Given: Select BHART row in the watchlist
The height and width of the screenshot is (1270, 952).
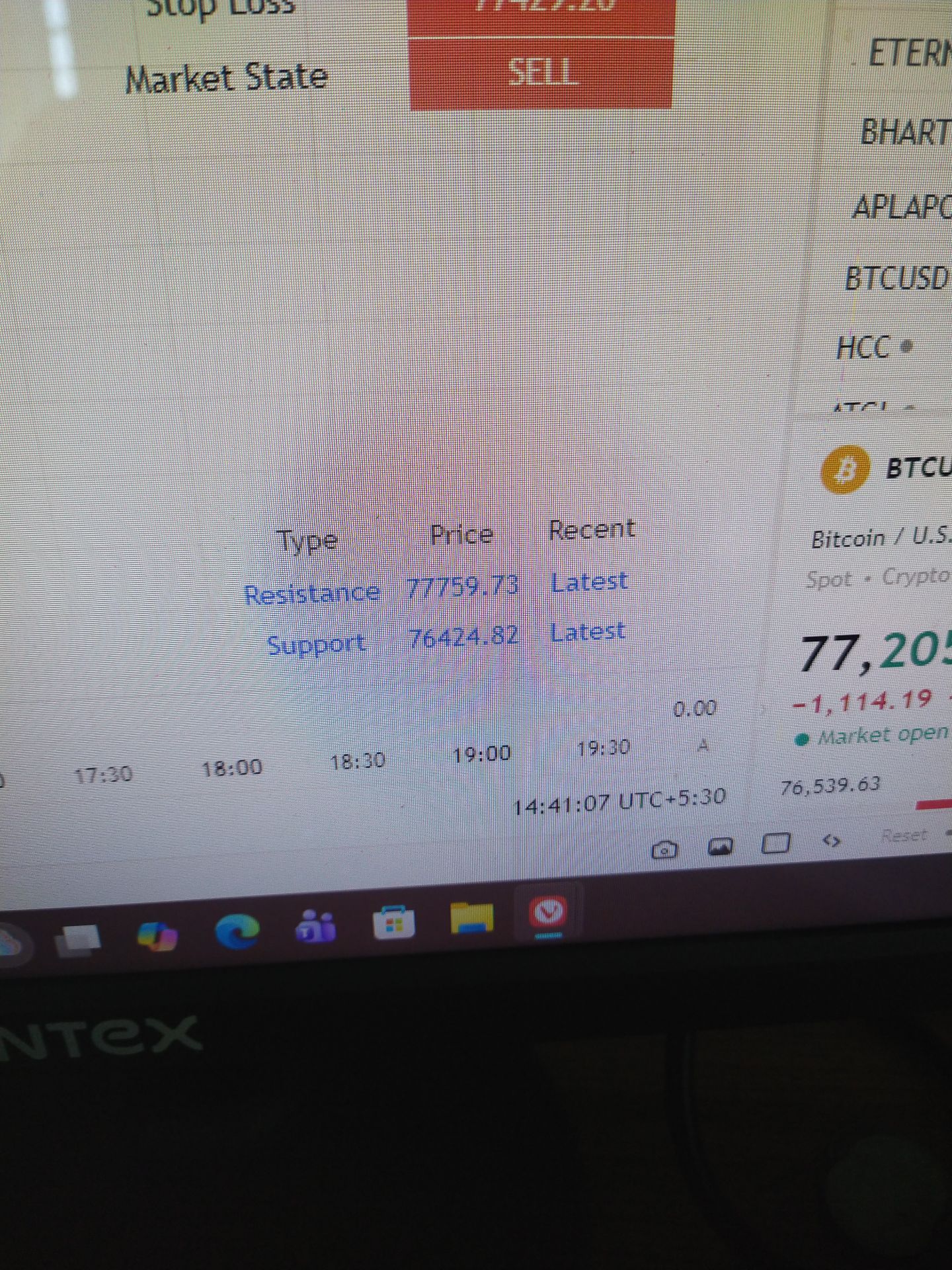Looking at the screenshot, I should pos(906,132).
